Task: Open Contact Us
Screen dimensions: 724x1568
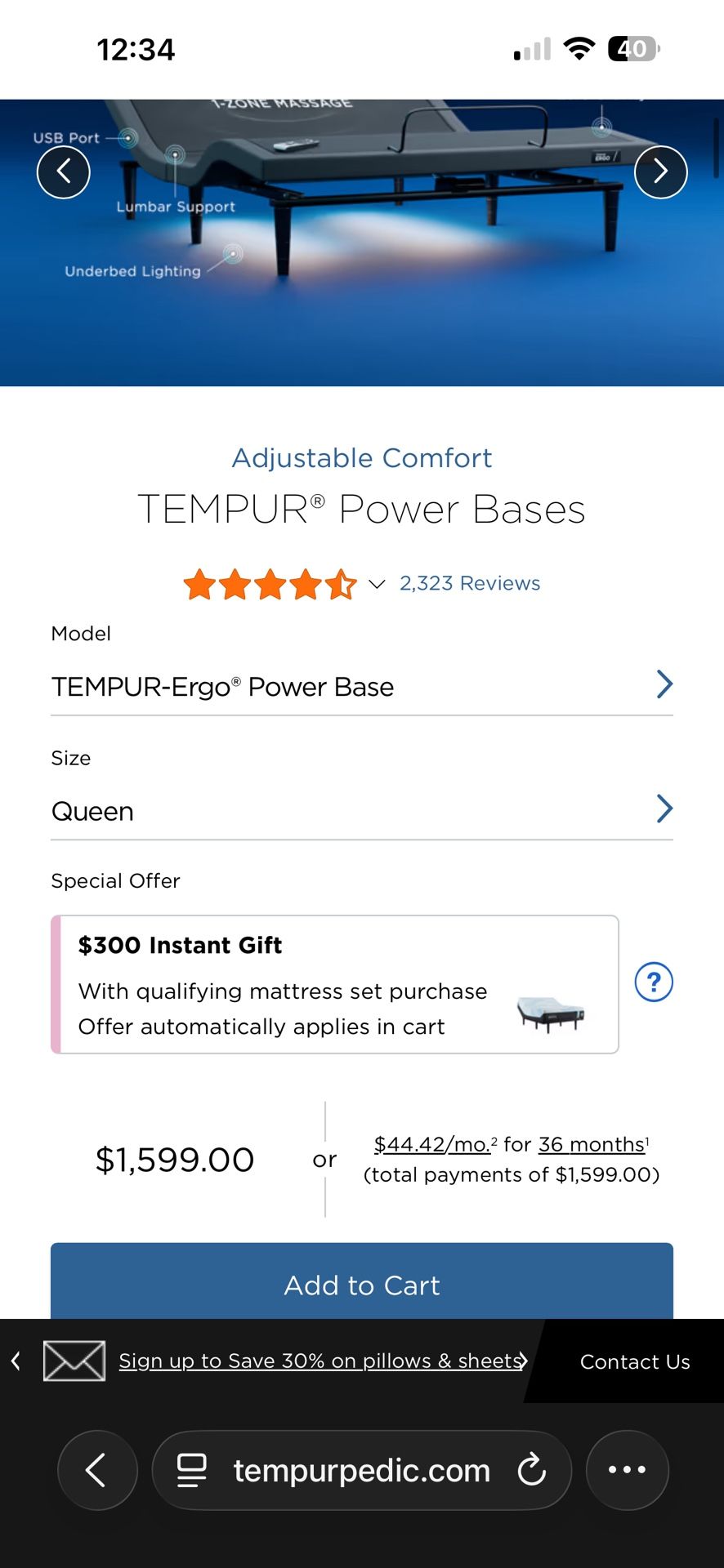Action: (x=635, y=1361)
